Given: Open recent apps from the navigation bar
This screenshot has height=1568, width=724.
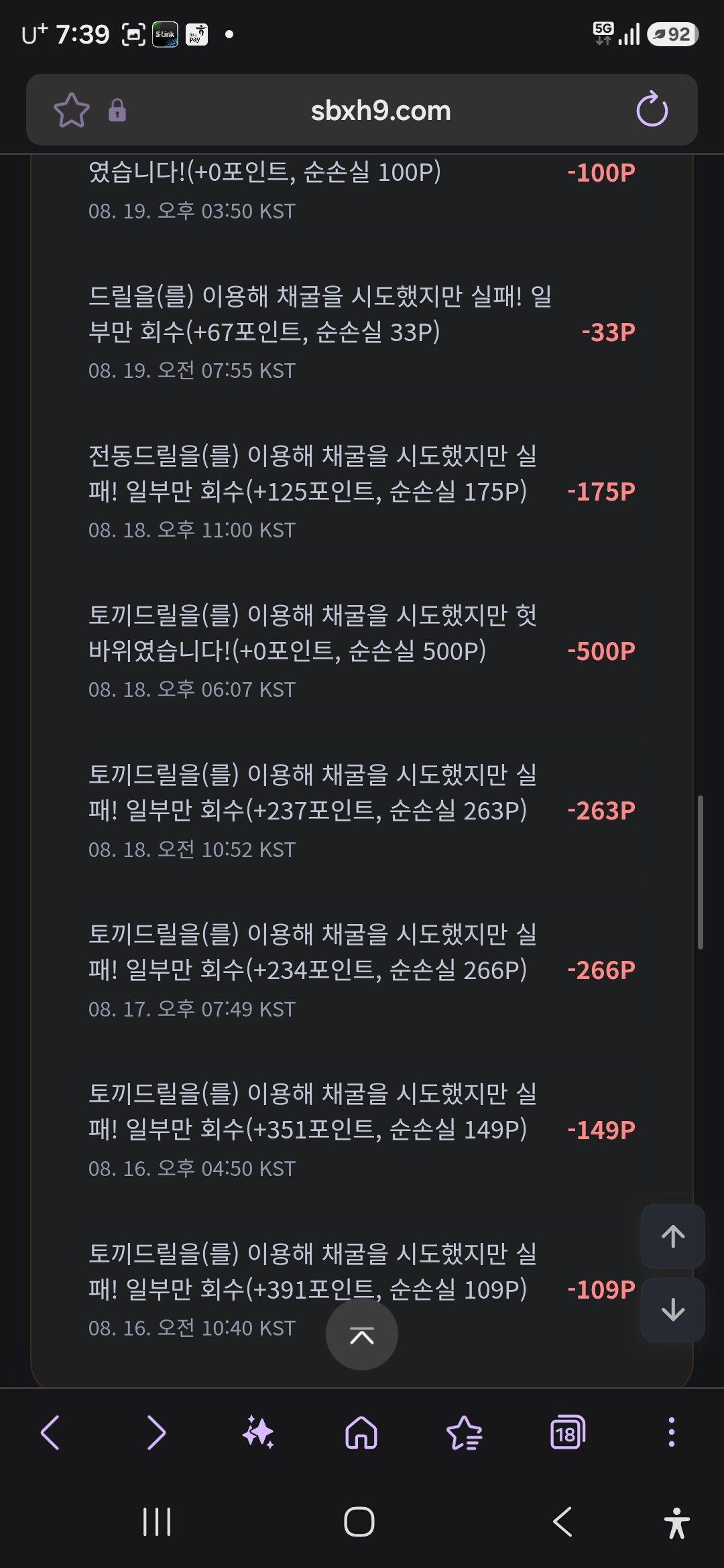Looking at the screenshot, I should coord(157,1522).
